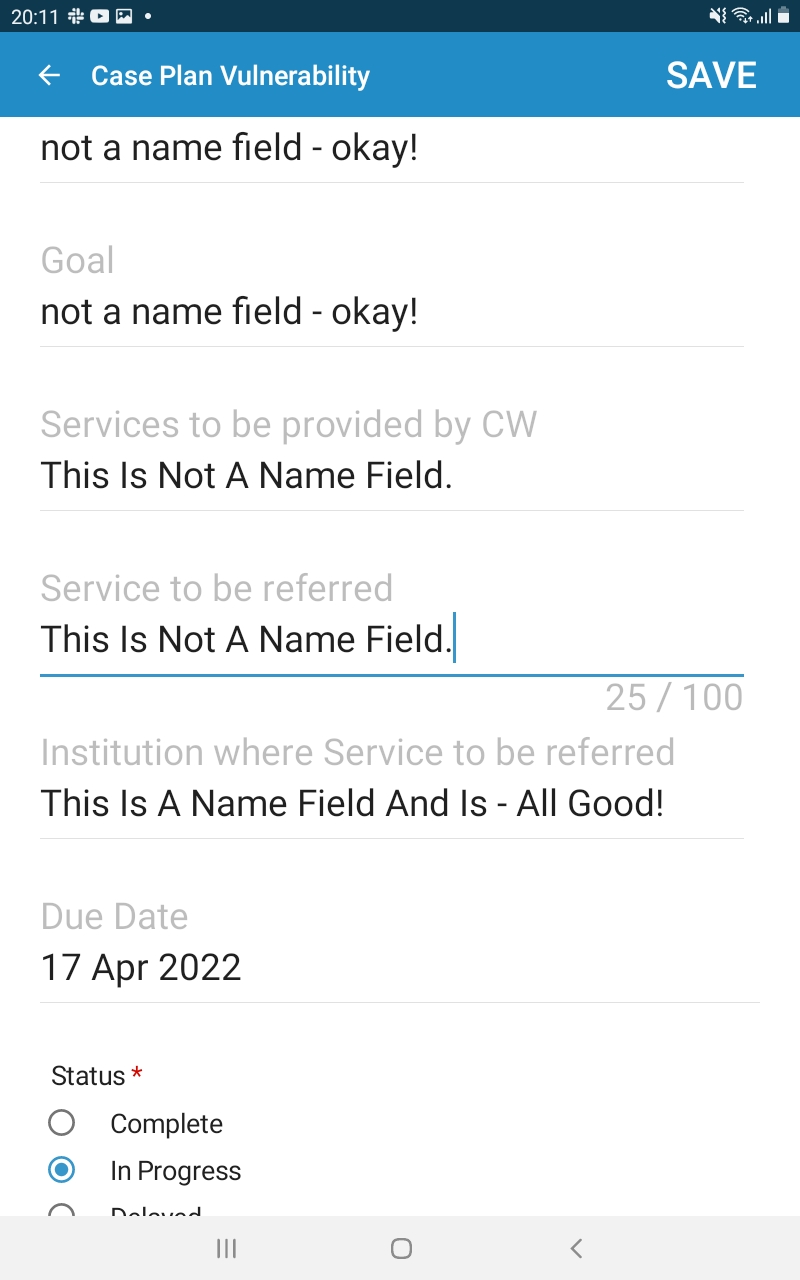This screenshot has width=800, height=1280.
Task: Select the Delayed status radio button
Action: (61, 1212)
